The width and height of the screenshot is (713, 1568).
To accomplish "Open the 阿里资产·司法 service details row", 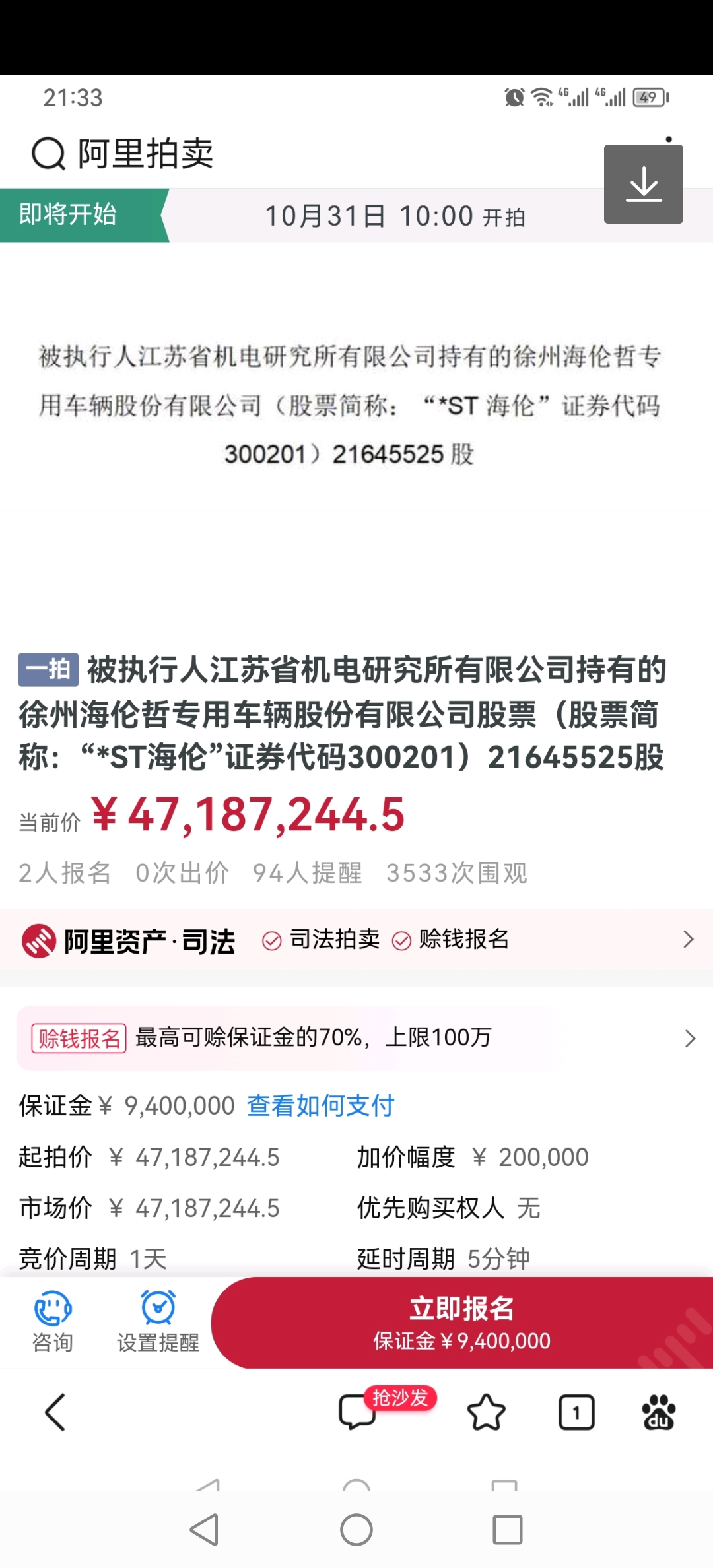I will click(x=356, y=940).
